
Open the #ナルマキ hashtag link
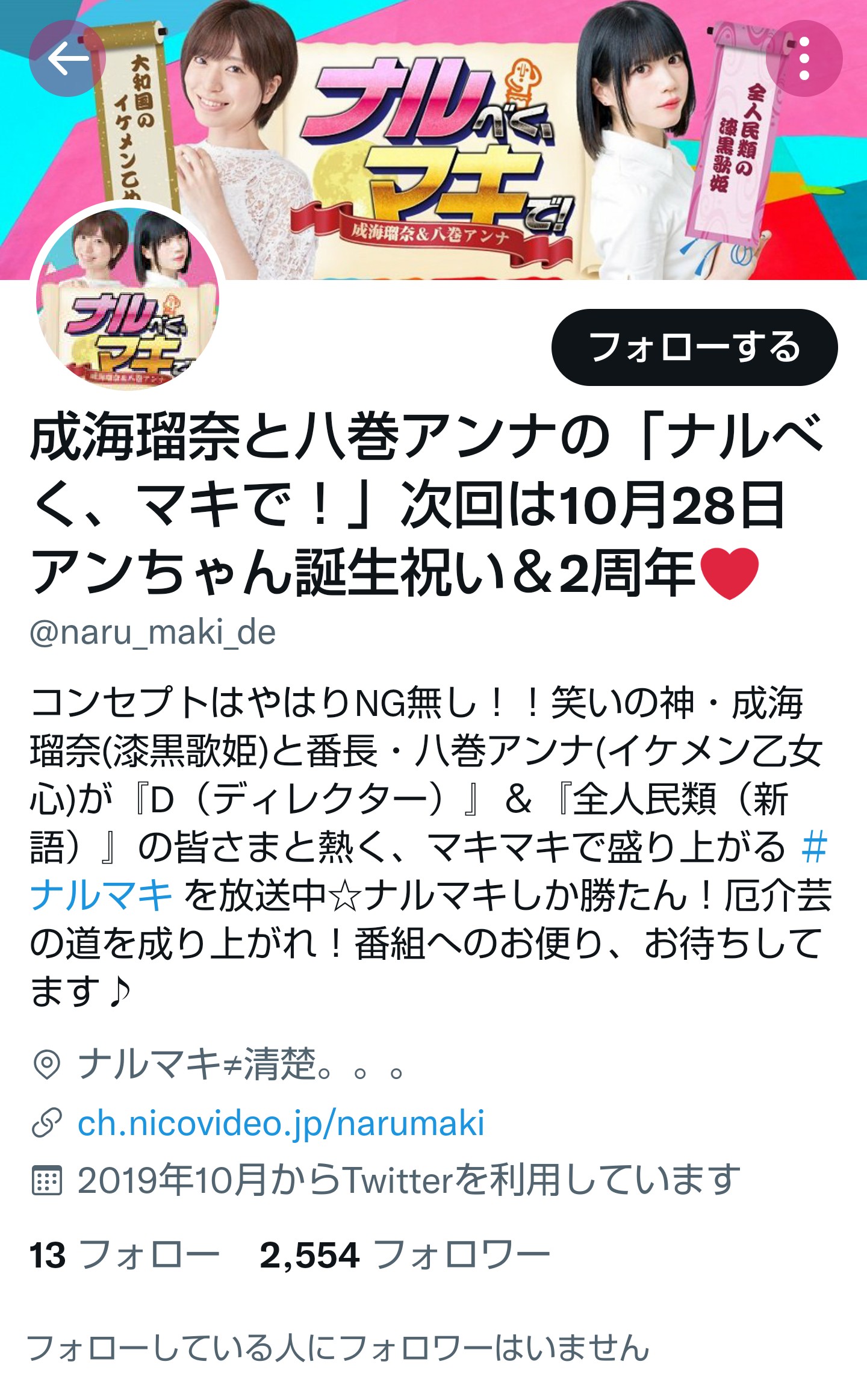[101, 895]
